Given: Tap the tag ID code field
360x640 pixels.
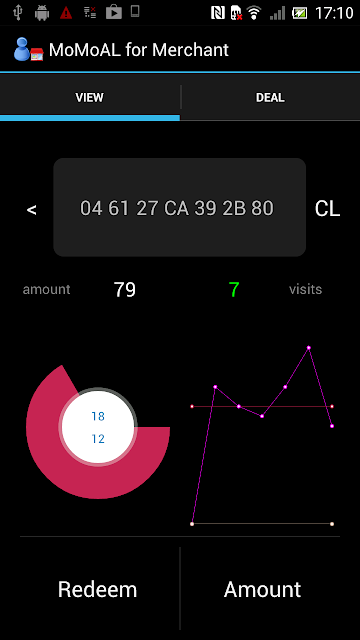Looking at the screenshot, I should tap(180, 207).
